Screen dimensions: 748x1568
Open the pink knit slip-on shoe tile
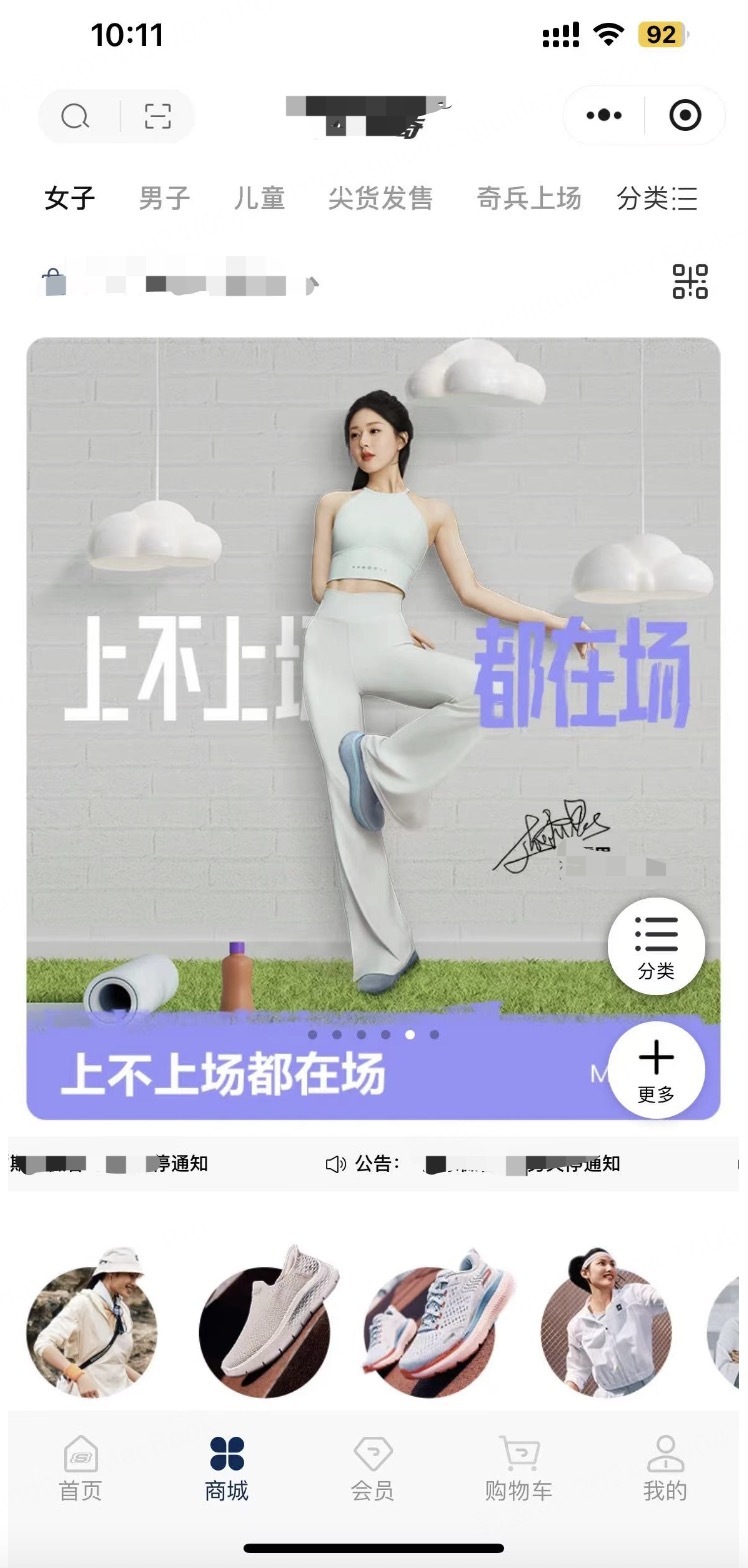(x=265, y=1325)
